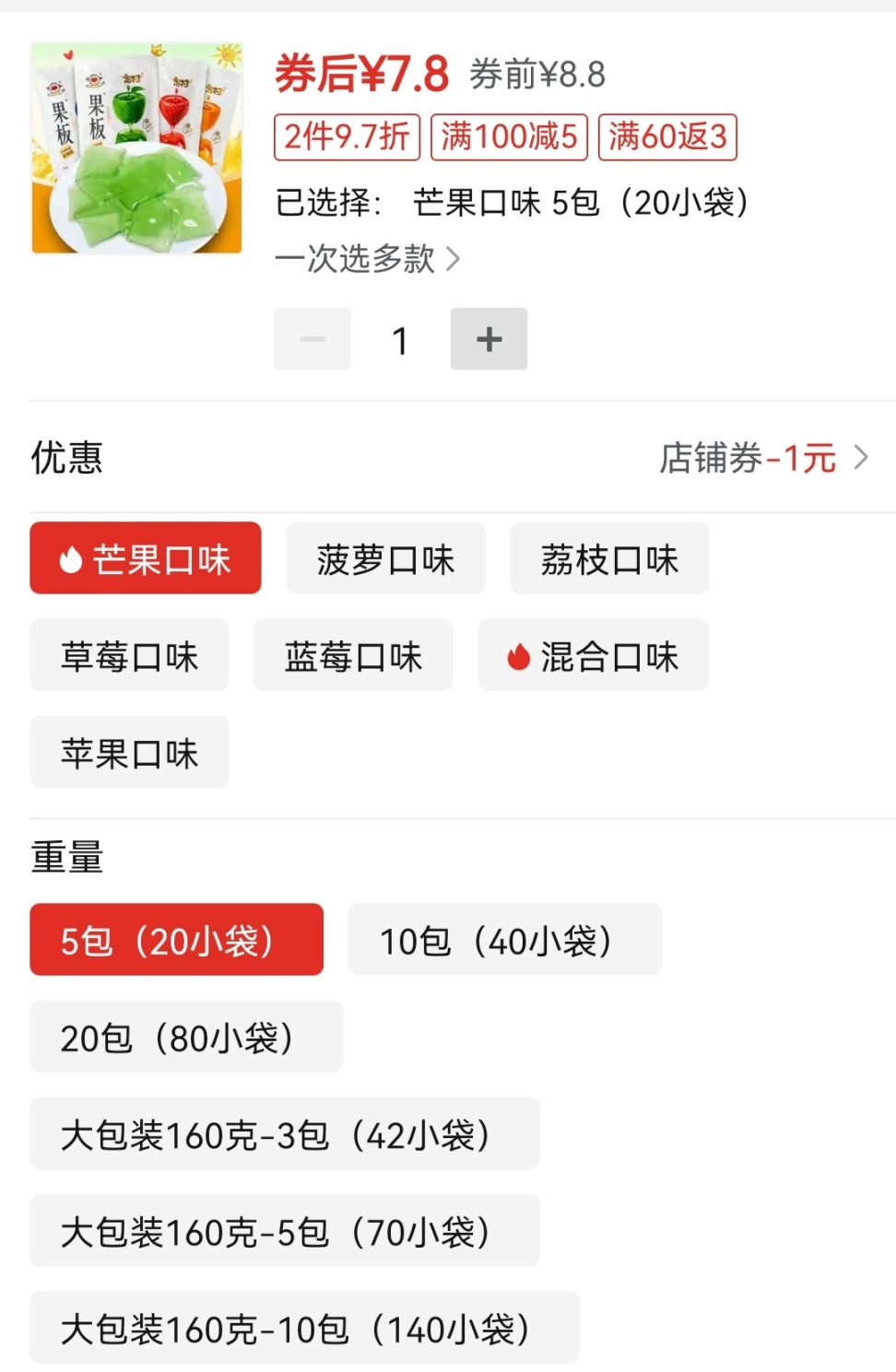Select 10包（40小袋） weight option

click(504, 940)
